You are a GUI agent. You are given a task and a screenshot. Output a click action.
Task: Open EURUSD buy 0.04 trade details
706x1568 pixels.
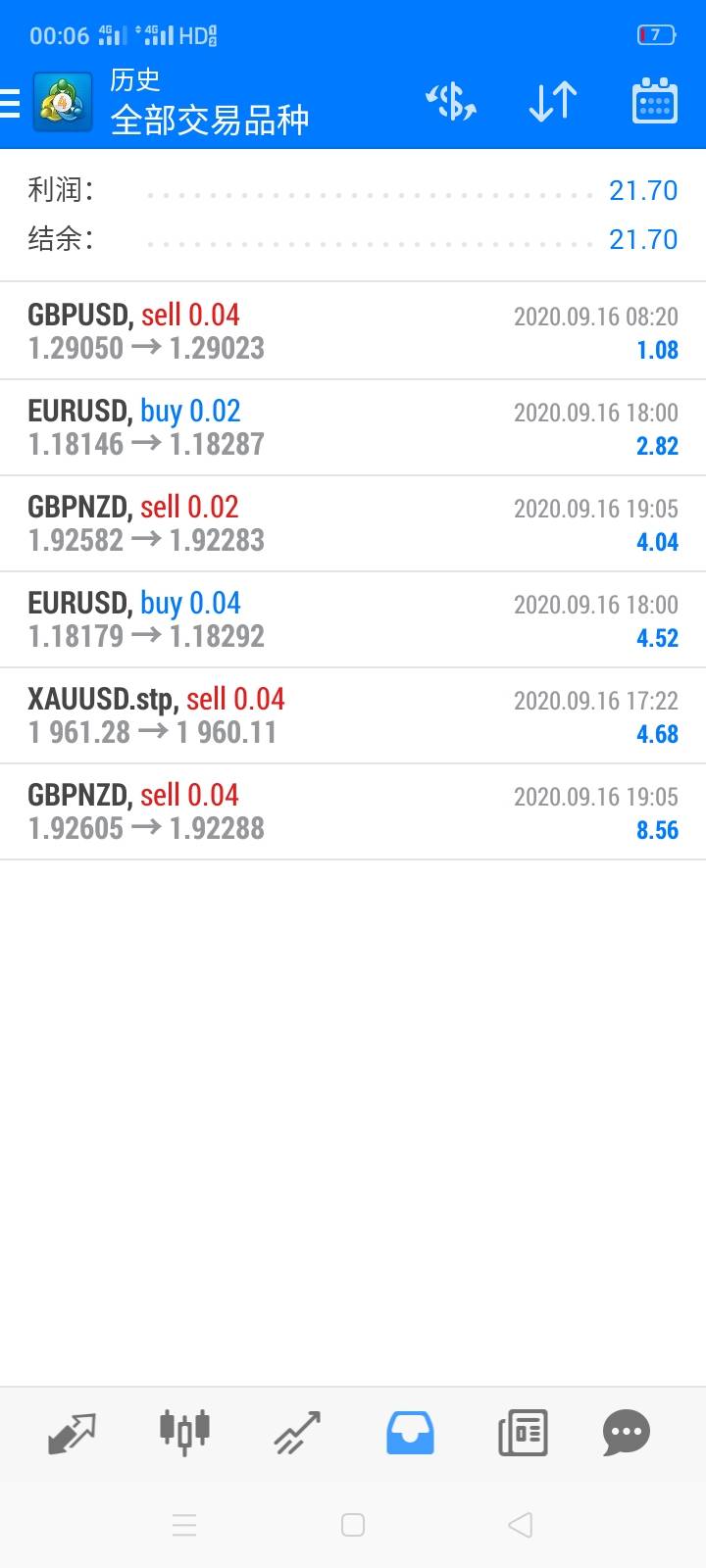[x=353, y=619]
